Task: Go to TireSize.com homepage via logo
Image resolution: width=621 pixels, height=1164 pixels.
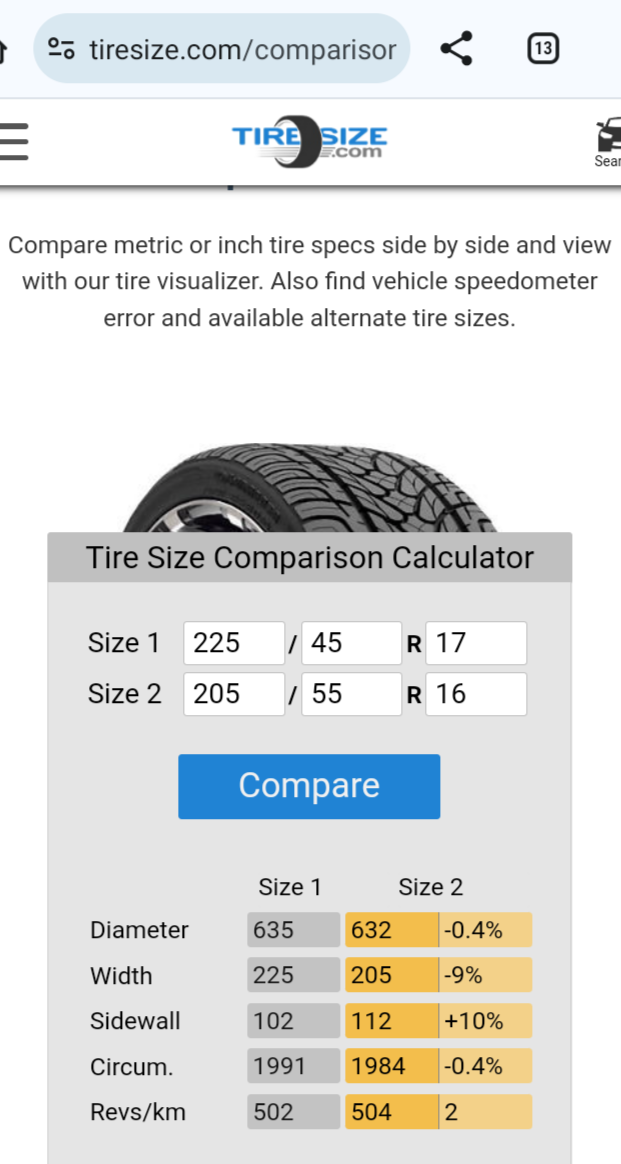Action: pos(309,141)
